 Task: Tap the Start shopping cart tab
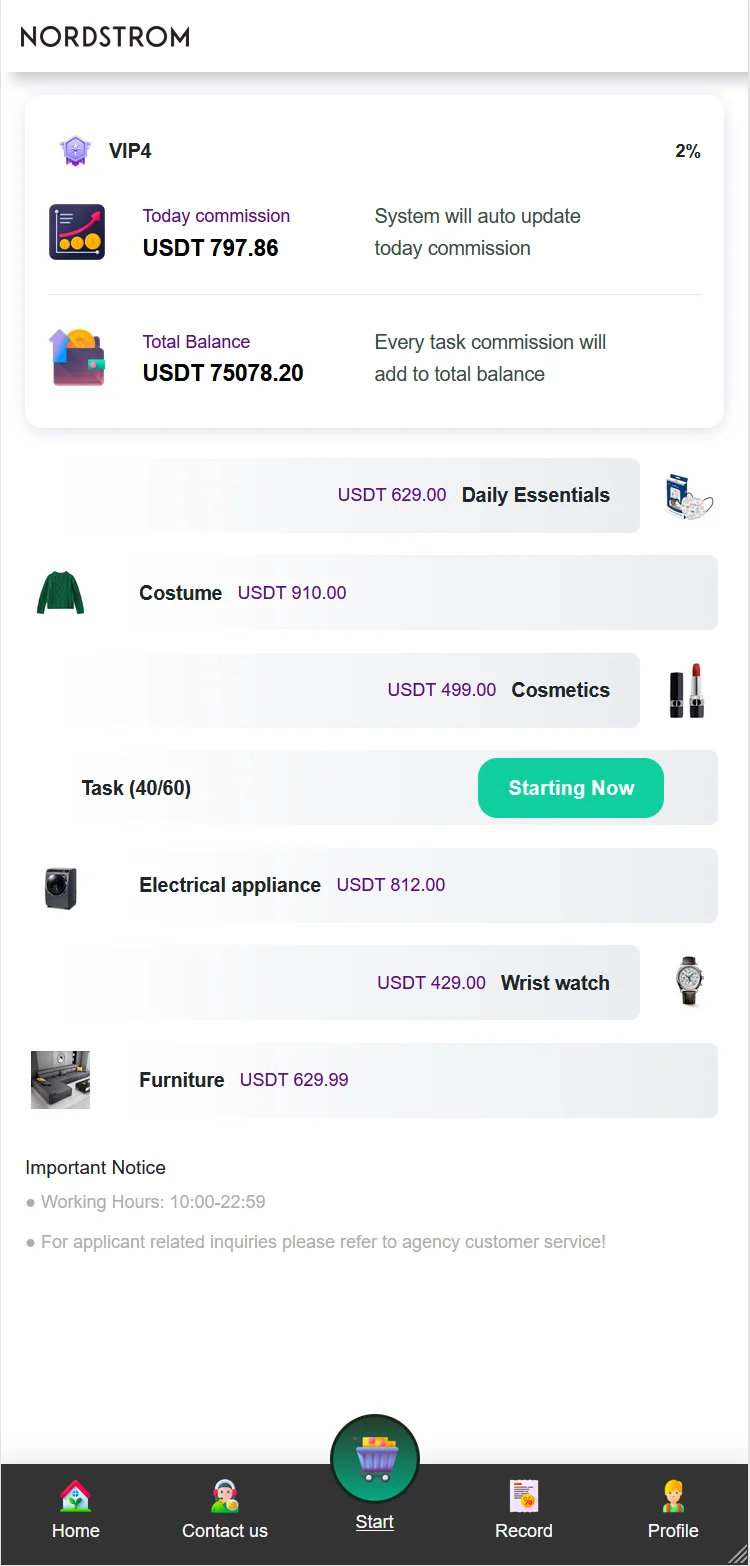pyautogui.click(x=375, y=1470)
